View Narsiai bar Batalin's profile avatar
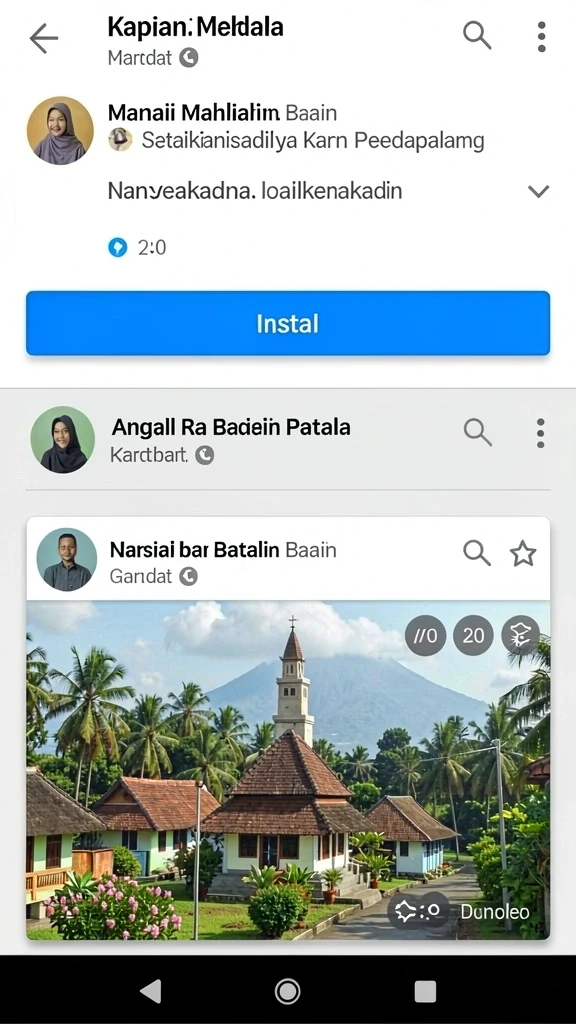Viewport: 576px width, 1024px height. (x=67, y=560)
